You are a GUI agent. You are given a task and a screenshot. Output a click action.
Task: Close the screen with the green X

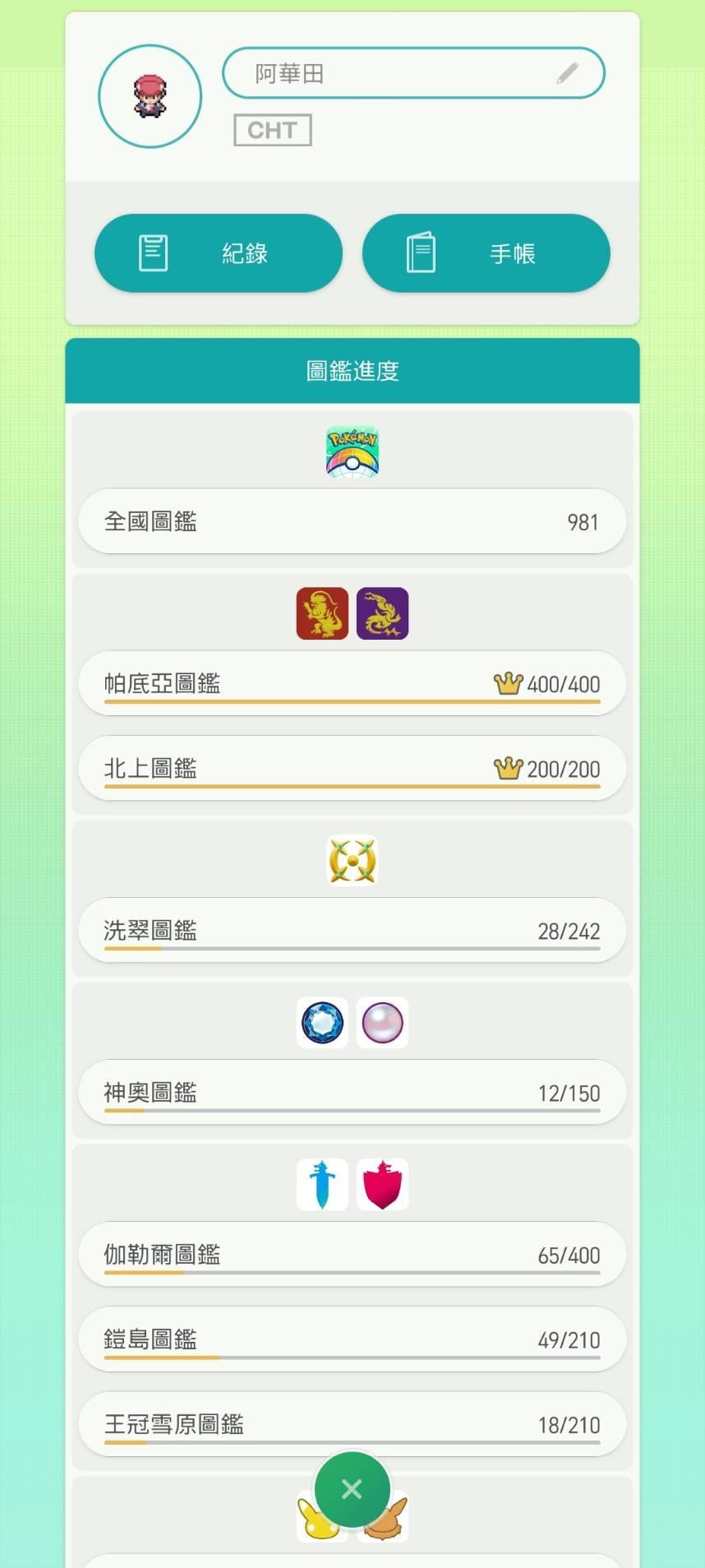352,1489
